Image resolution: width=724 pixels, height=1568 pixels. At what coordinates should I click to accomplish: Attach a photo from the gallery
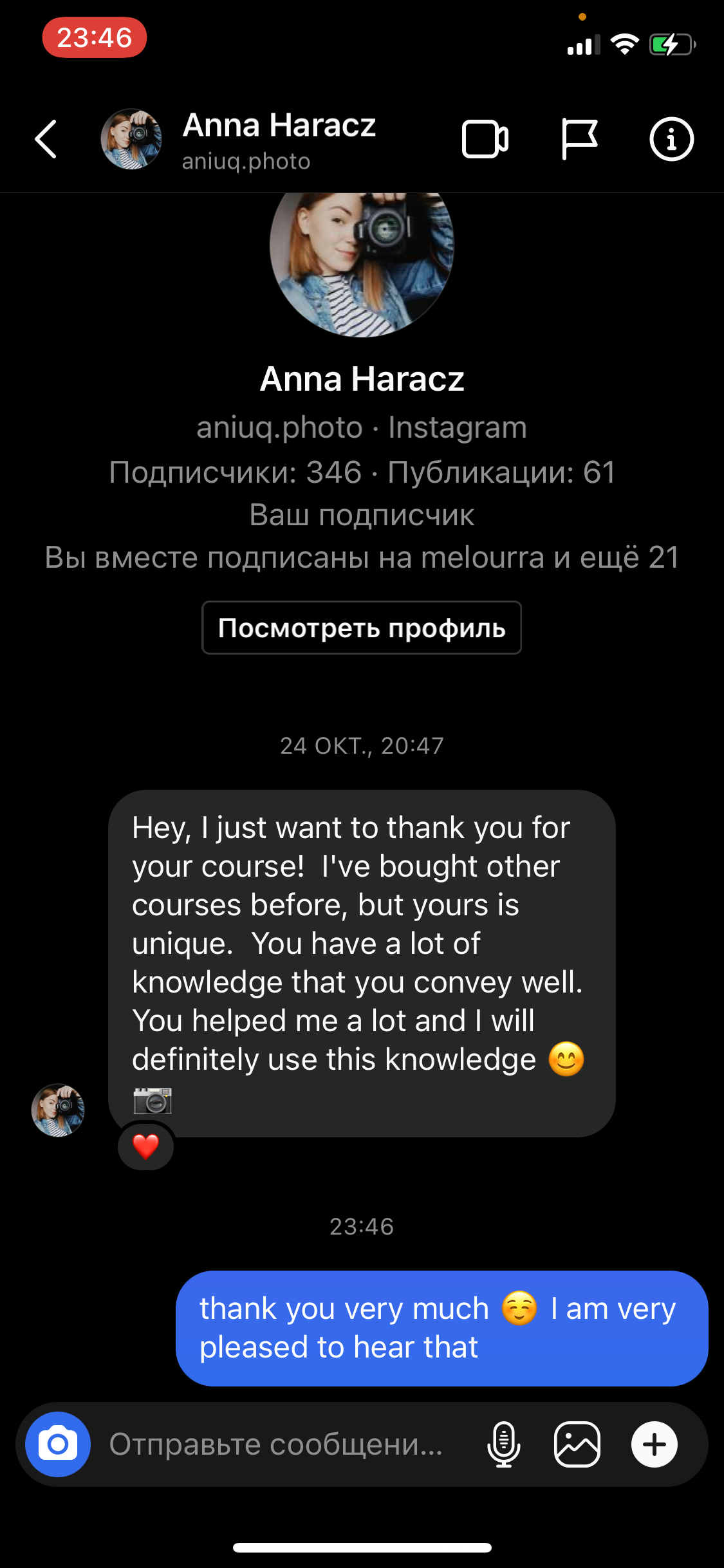tap(577, 1444)
